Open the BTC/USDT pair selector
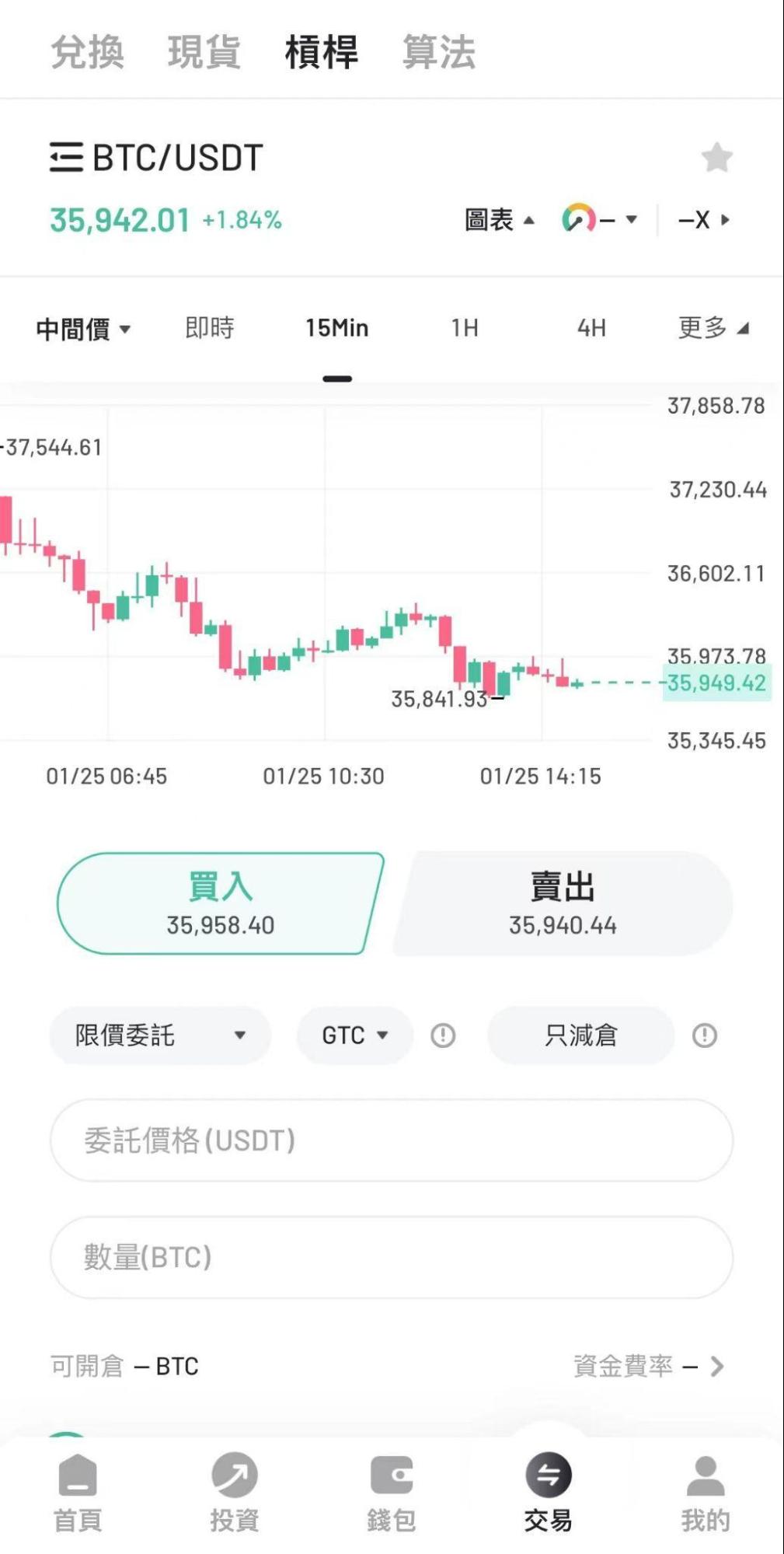 [156, 157]
